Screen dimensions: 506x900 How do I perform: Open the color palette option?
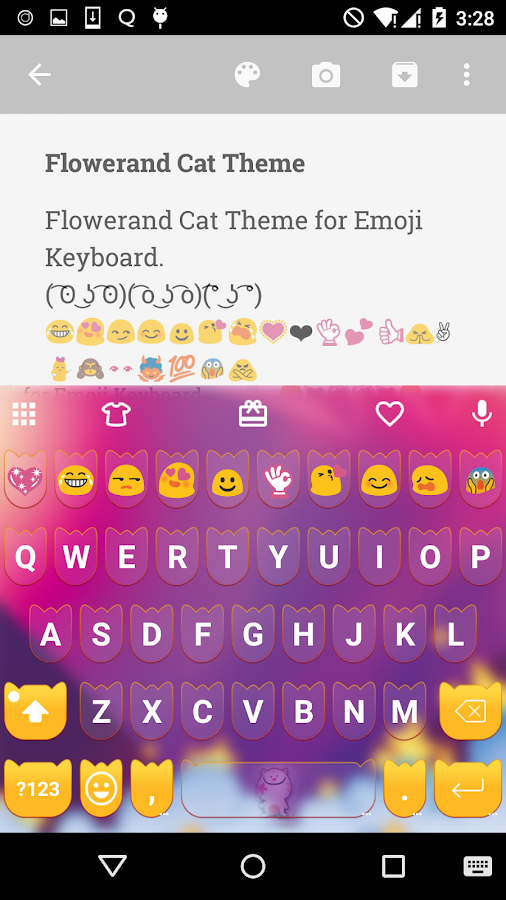tap(247, 75)
